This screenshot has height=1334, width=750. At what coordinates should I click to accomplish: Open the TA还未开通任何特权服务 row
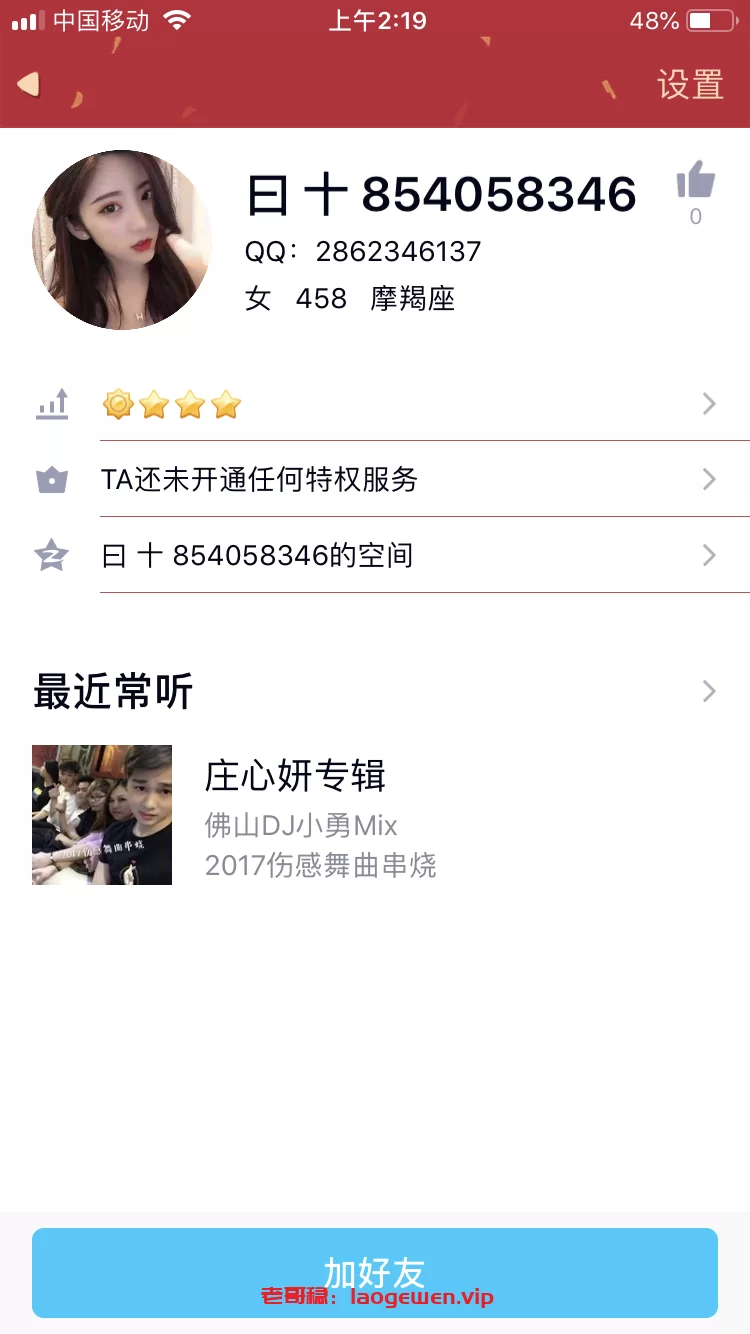400,480
